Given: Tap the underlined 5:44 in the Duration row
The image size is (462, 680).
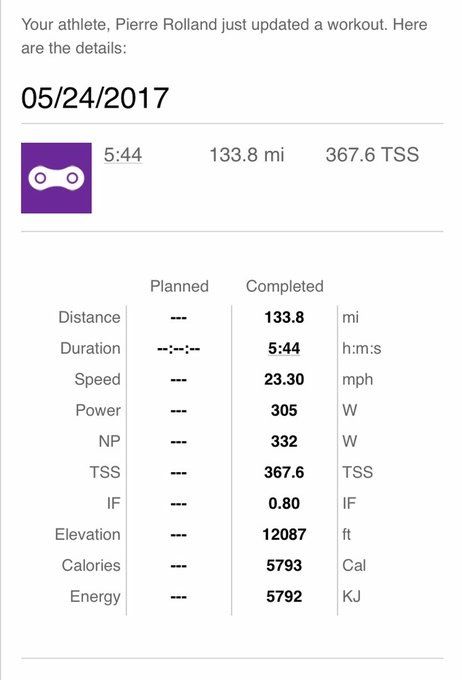Looking at the screenshot, I should pyautogui.click(x=284, y=348).
